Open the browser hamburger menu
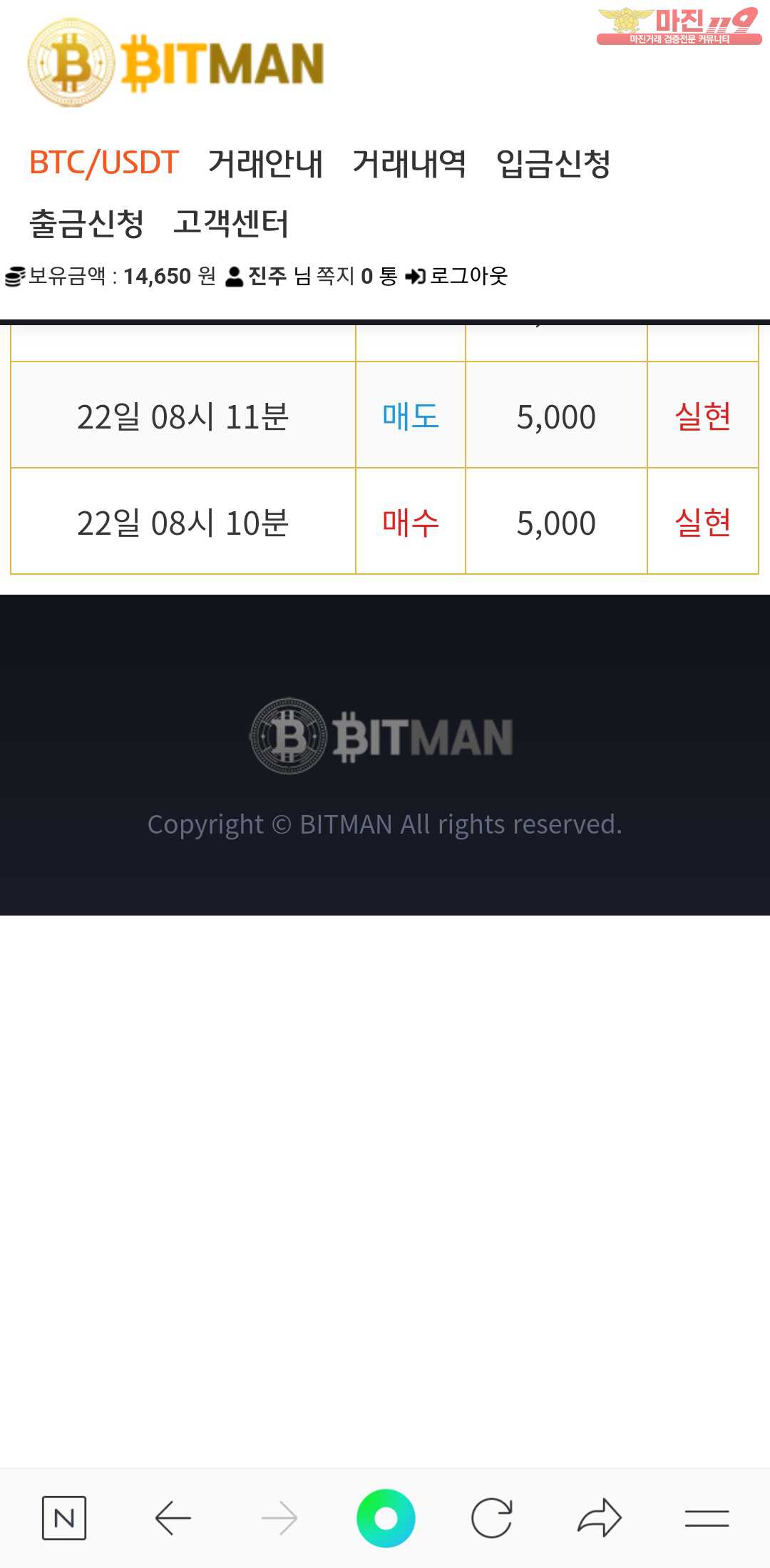The width and height of the screenshot is (770, 1568). point(707,1518)
